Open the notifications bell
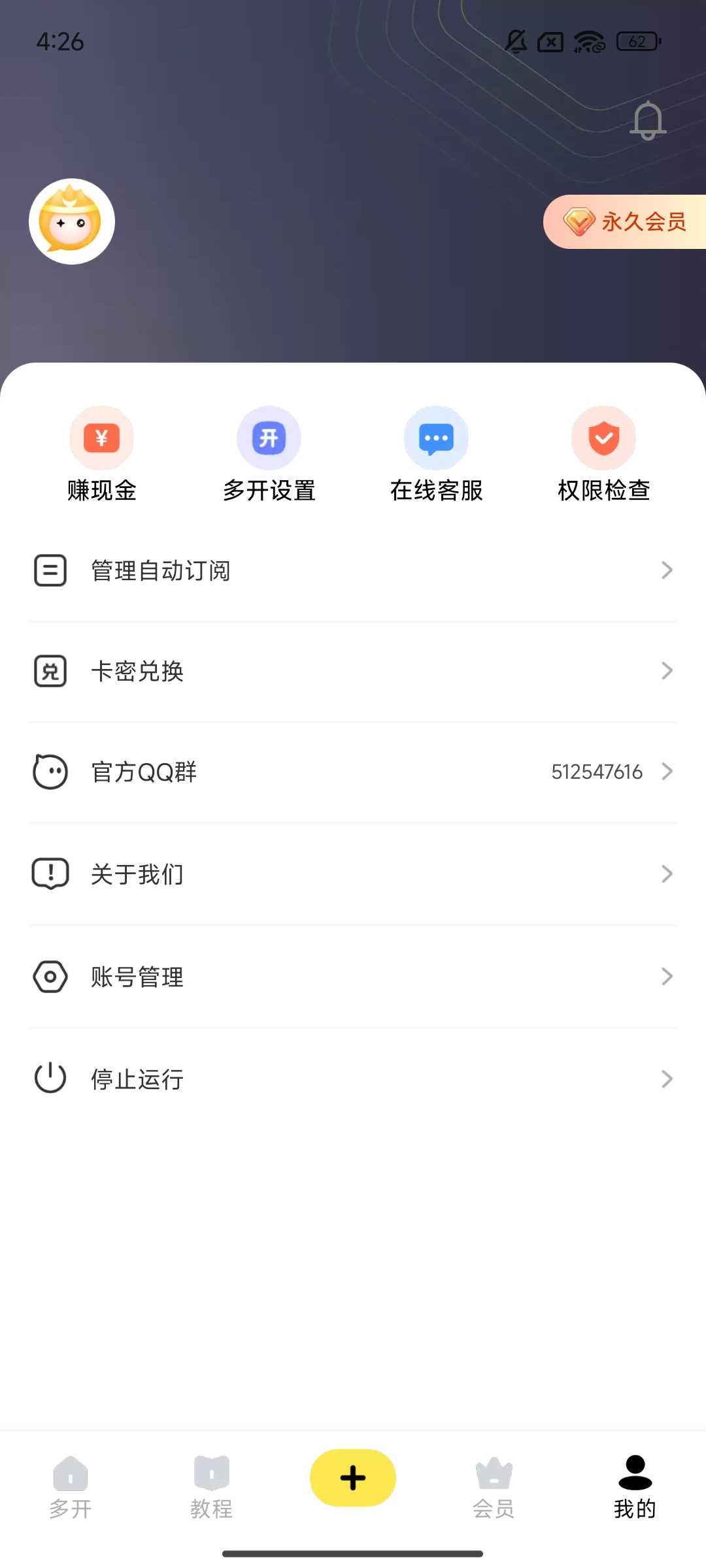Viewport: 706px width, 1568px height. pyautogui.click(x=648, y=121)
